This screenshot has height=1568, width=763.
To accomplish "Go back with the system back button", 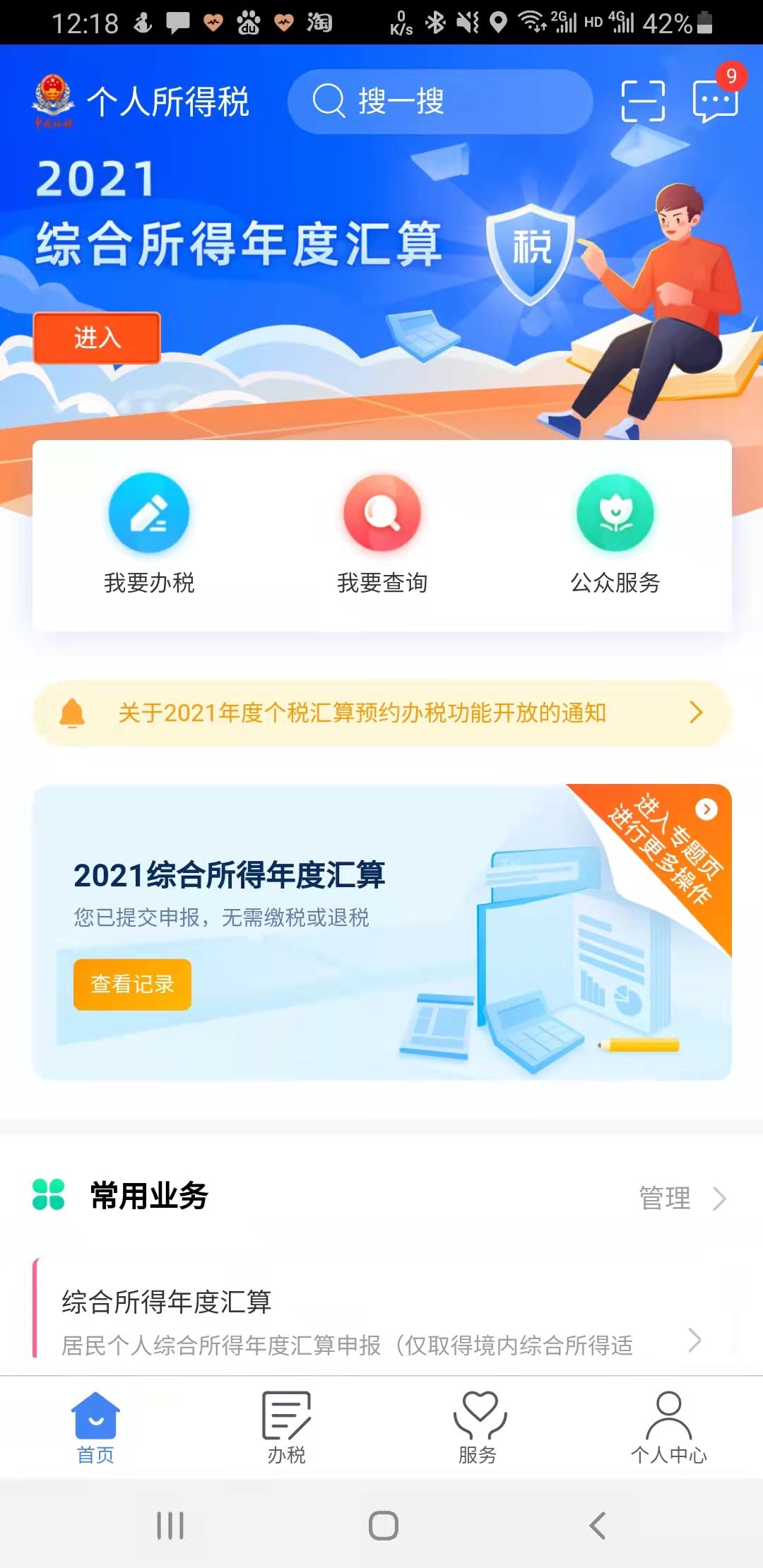I will pos(597,1526).
